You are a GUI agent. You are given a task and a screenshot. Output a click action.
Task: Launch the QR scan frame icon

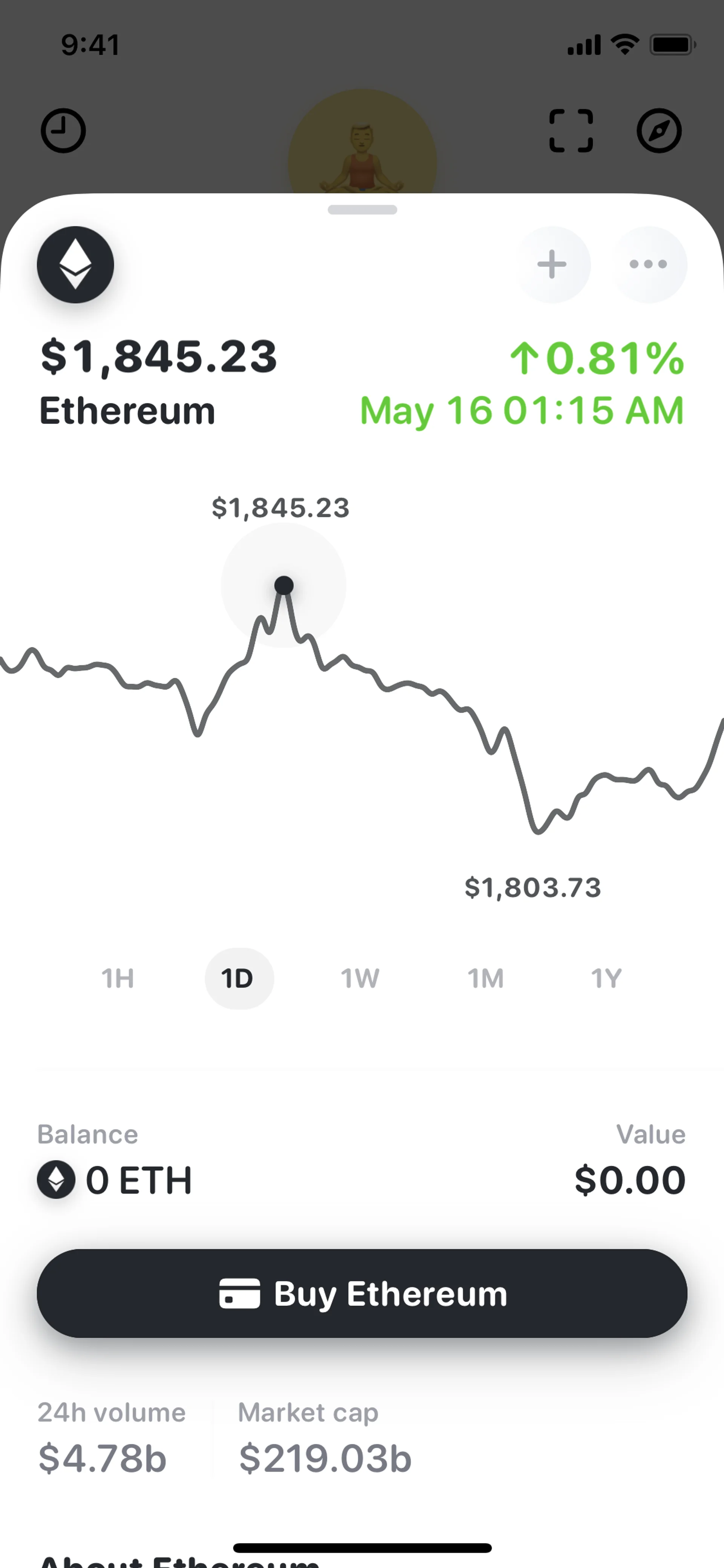[x=571, y=130]
